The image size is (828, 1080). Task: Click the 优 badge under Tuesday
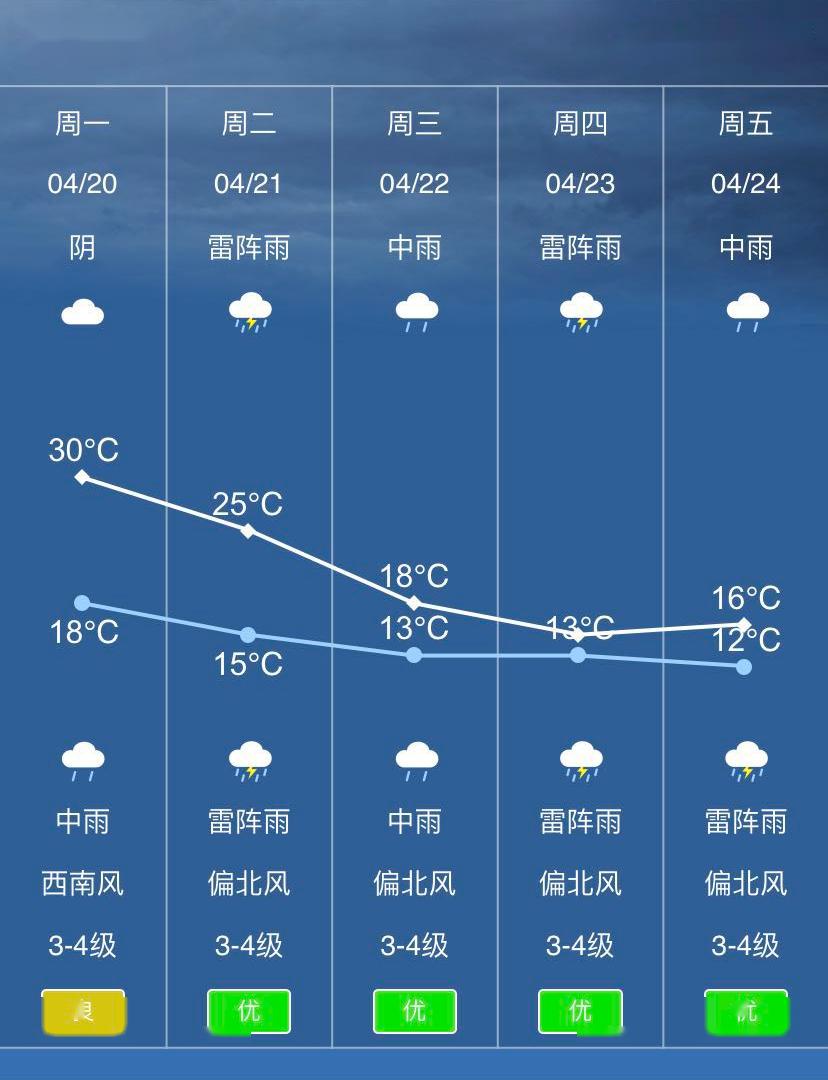(x=249, y=1012)
